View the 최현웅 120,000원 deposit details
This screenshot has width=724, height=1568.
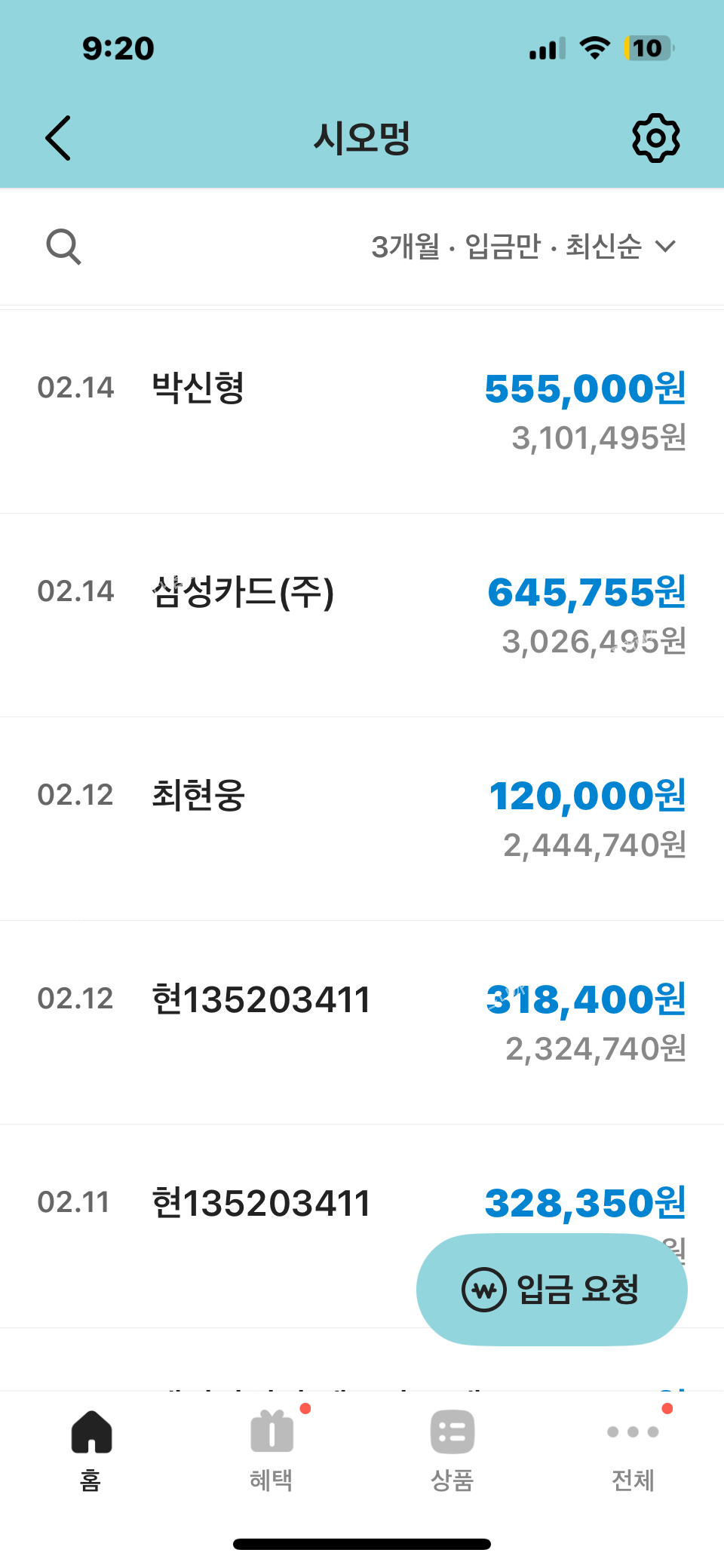coord(362,818)
